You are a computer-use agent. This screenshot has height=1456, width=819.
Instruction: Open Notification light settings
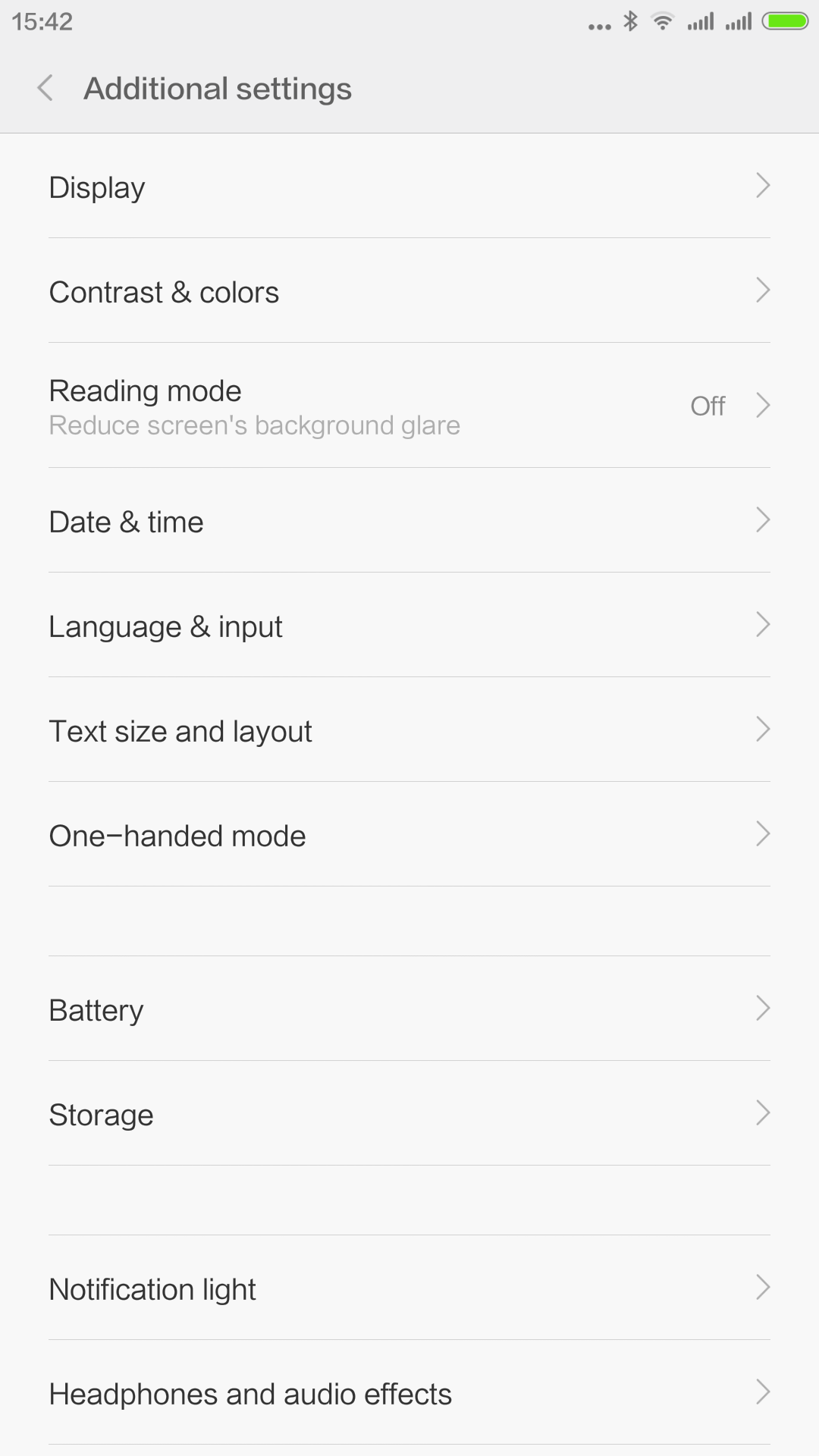pyautogui.click(x=409, y=1288)
